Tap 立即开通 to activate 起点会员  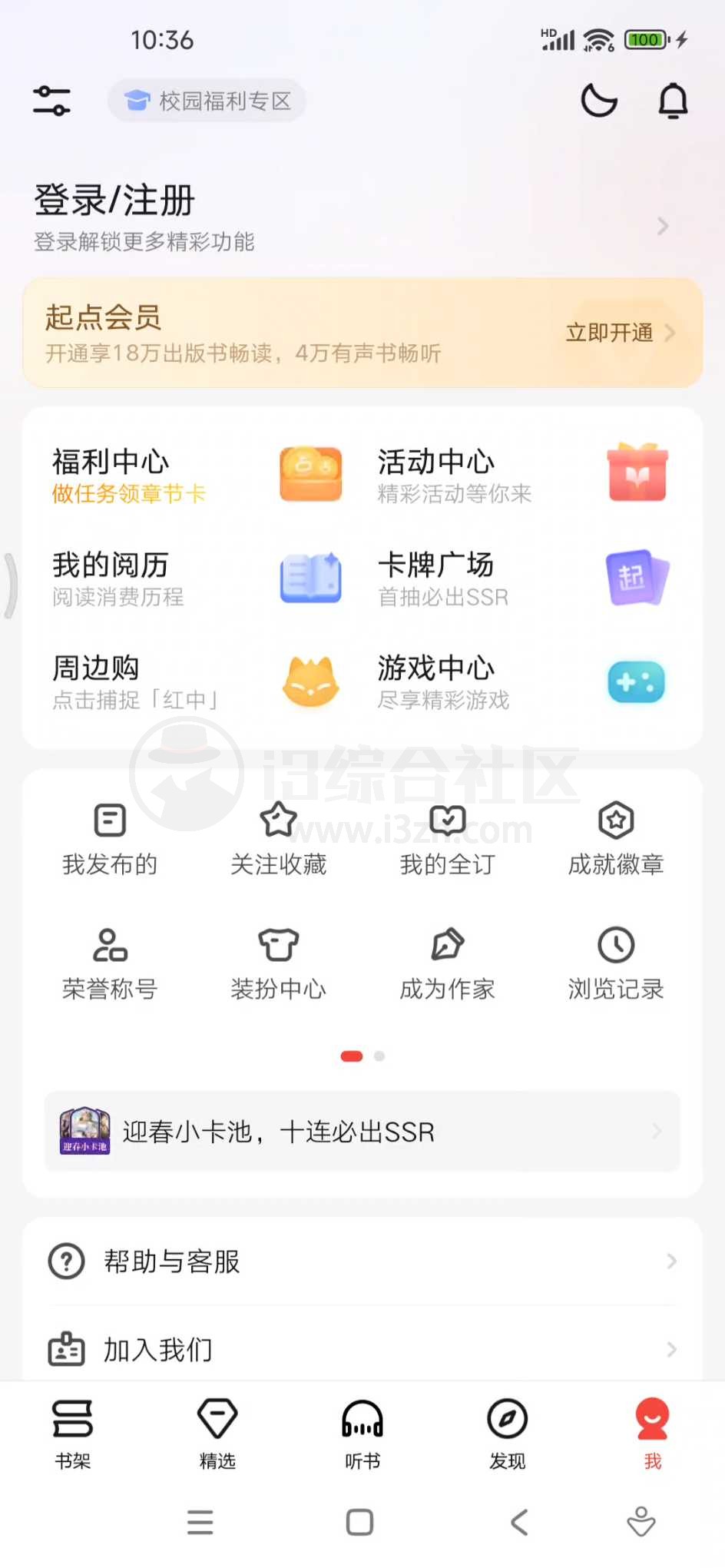click(611, 333)
